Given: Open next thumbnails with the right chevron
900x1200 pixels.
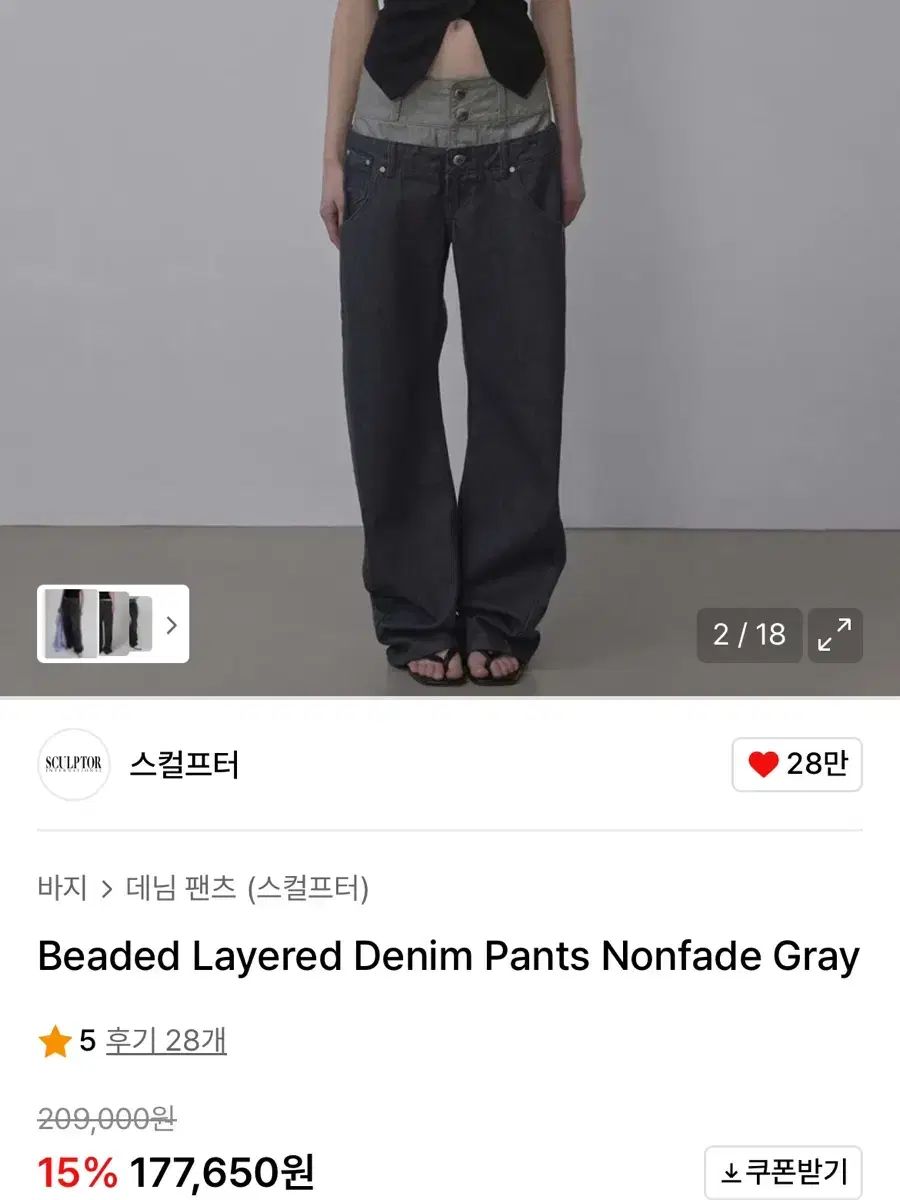Looking at the screenshot, I should coord(170,626).
